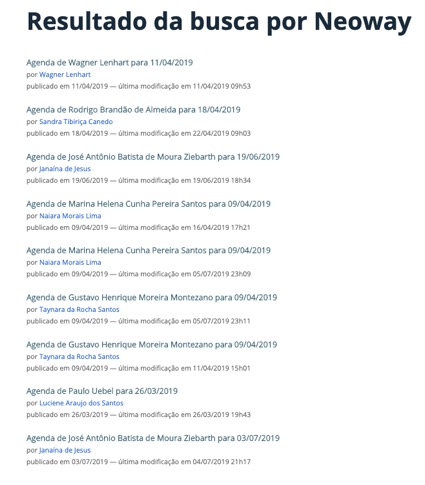This screenshot has height=485, width=425.
Task: Open Agenda de Paulo Uebel para 26/03/2019
Action: tap(102, 391)
